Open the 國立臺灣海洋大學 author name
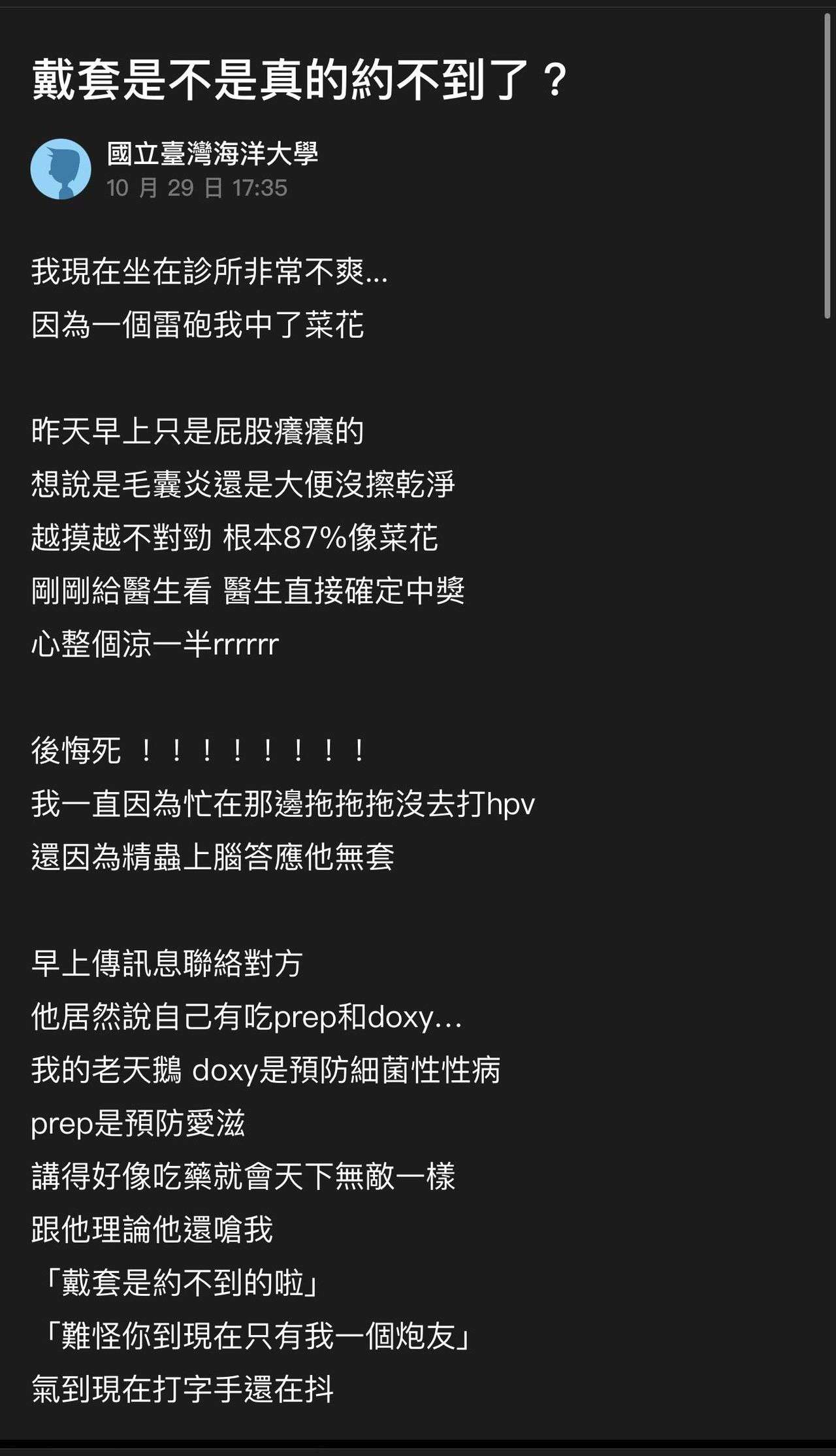The width and height of the screenshot is (836, 1456). 212,154
